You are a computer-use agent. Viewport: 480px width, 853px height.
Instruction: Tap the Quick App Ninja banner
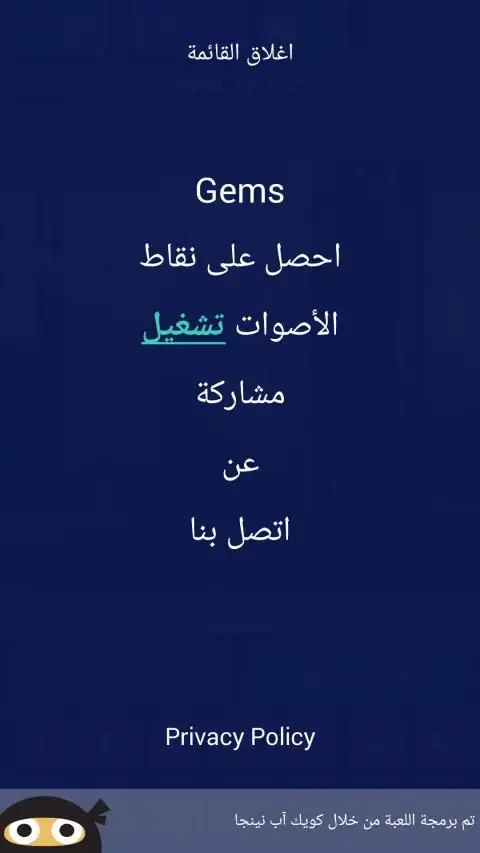(240, 821)
